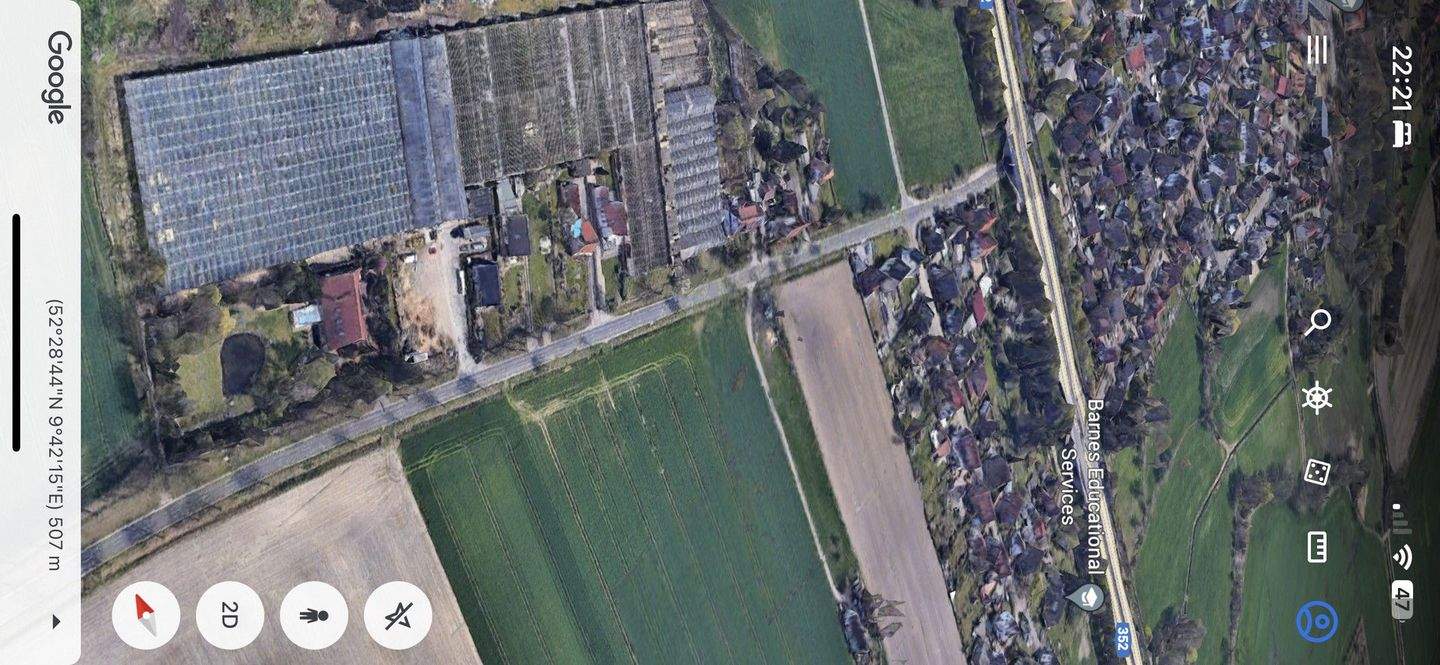1440x665 pixels.
Task: Open the hamburger menu
Action: 1317,50
